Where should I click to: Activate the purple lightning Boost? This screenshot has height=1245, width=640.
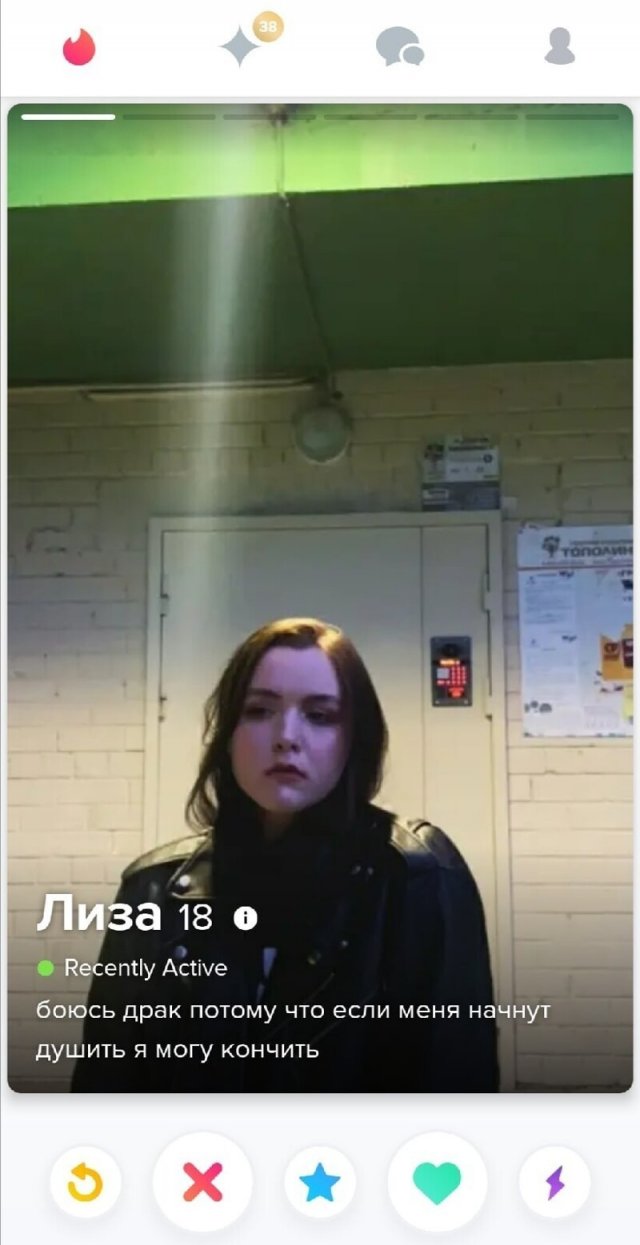(x=554, y=1183)
